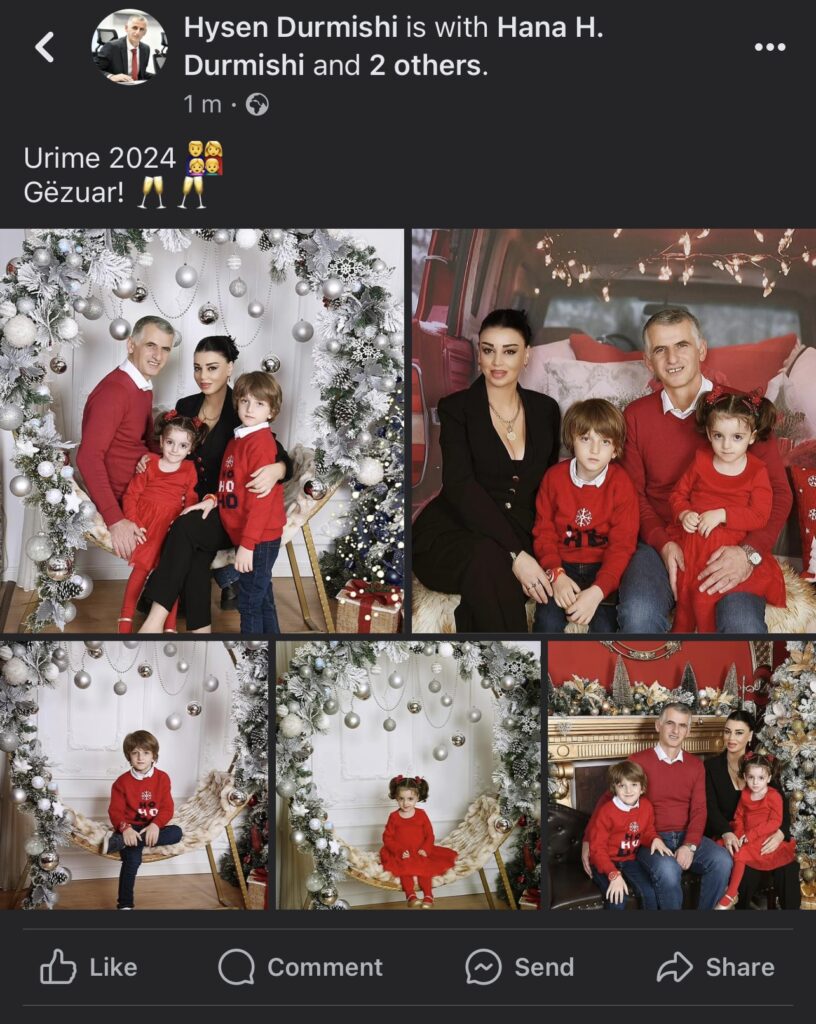Comment on this post
The height and width of the screenshot is (1024, 816).
point(300,967)
